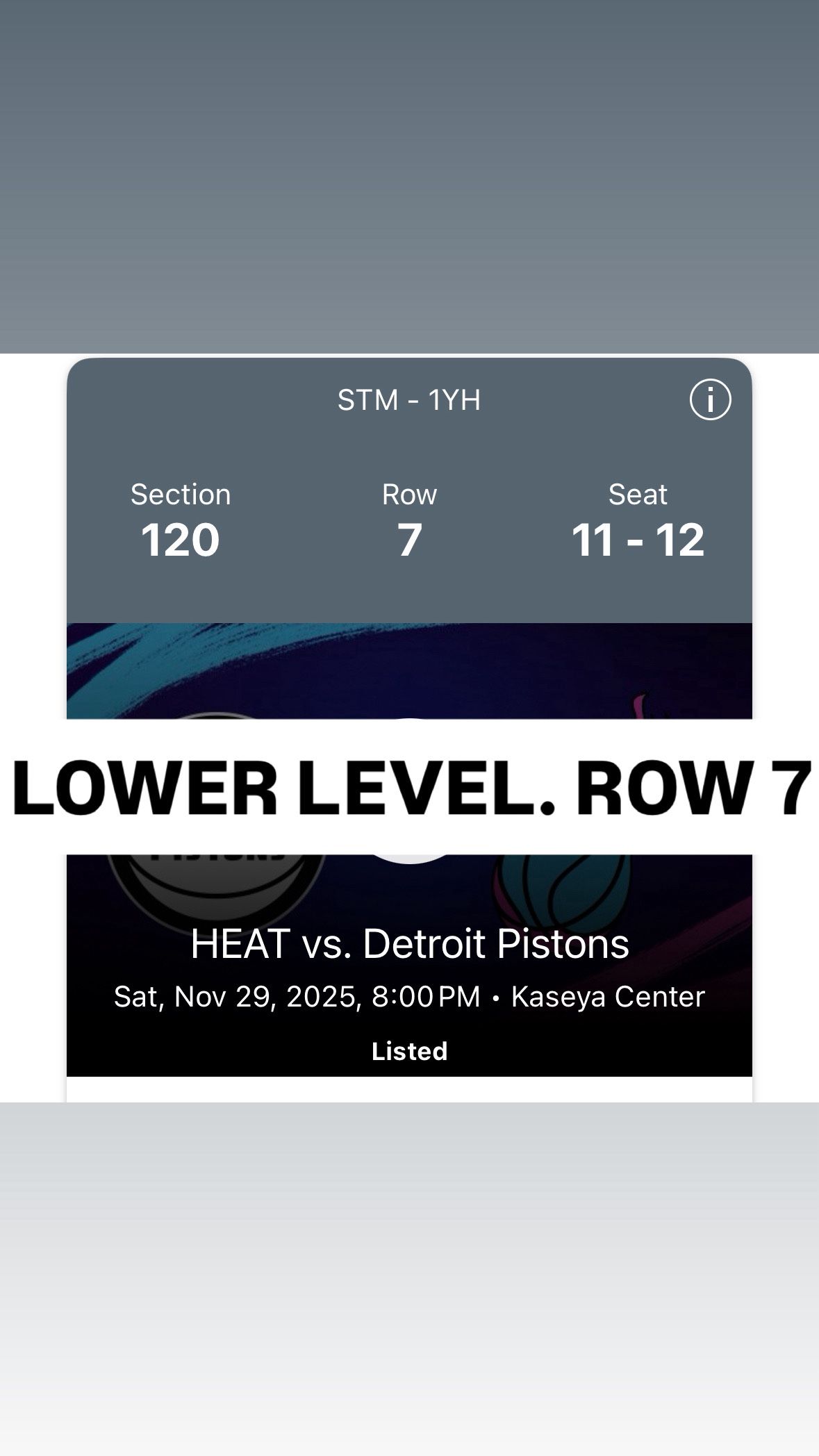Click the gray gradient area above the ticket
The image size is (819, 1456).
(410, 174)
